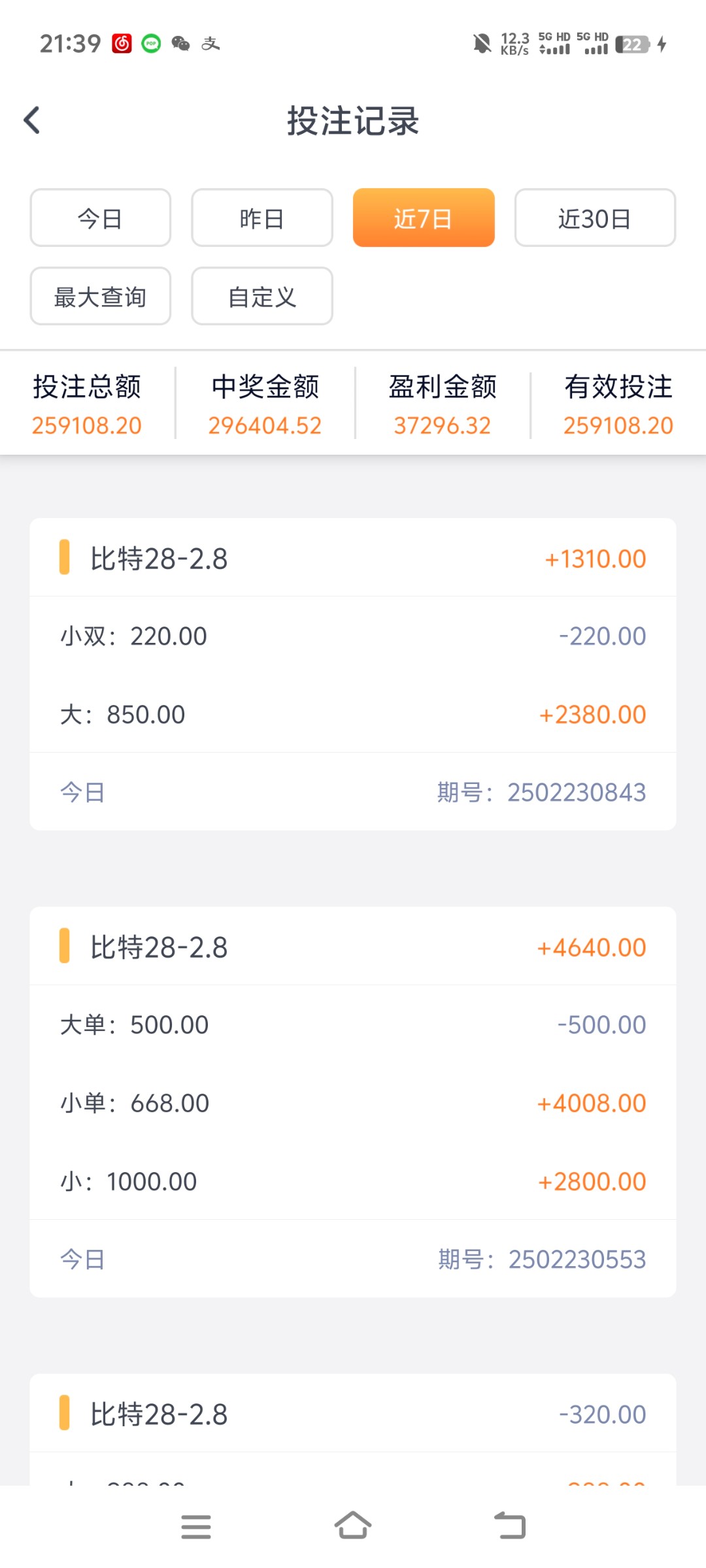Tap the system home button

[353, 1526]
